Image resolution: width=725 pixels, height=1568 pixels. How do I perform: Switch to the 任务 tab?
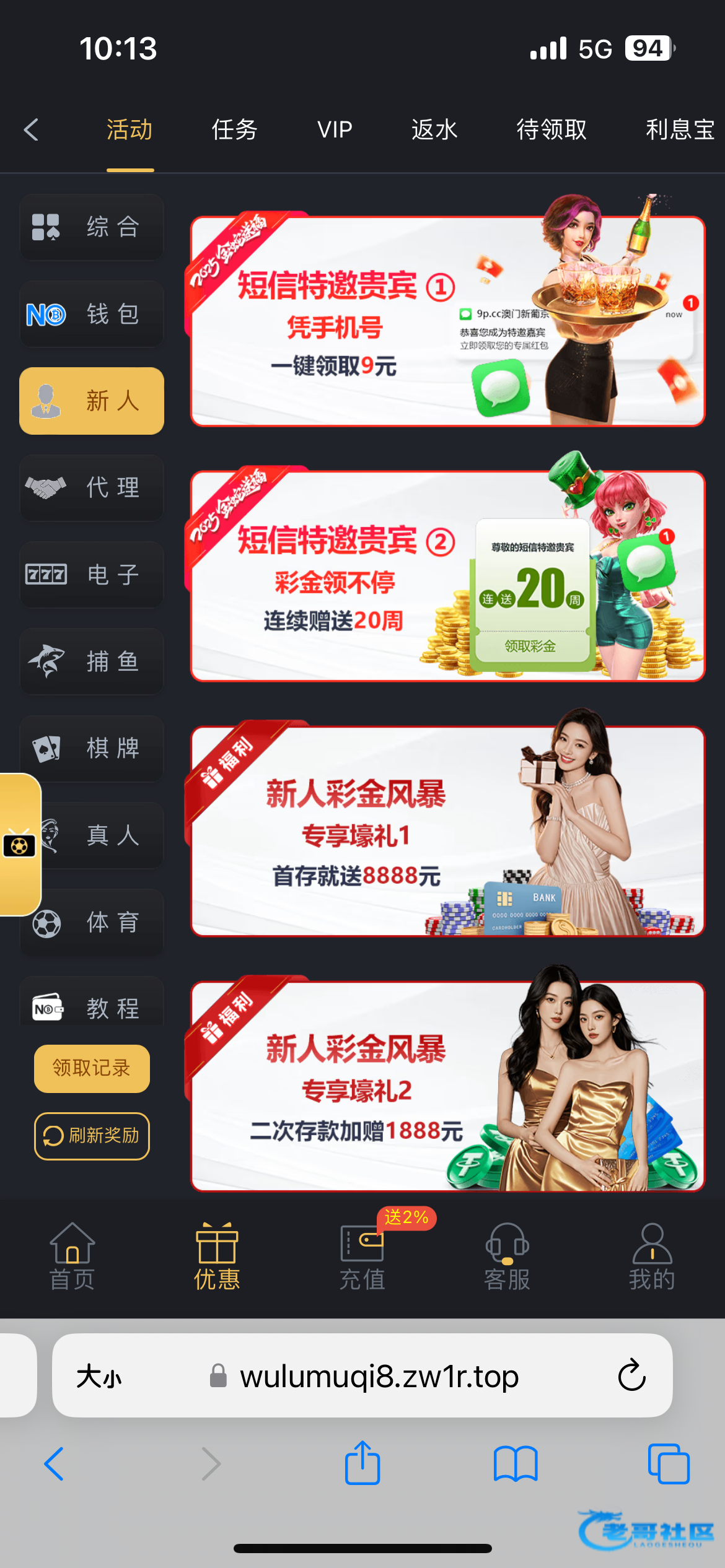(234, 130)
